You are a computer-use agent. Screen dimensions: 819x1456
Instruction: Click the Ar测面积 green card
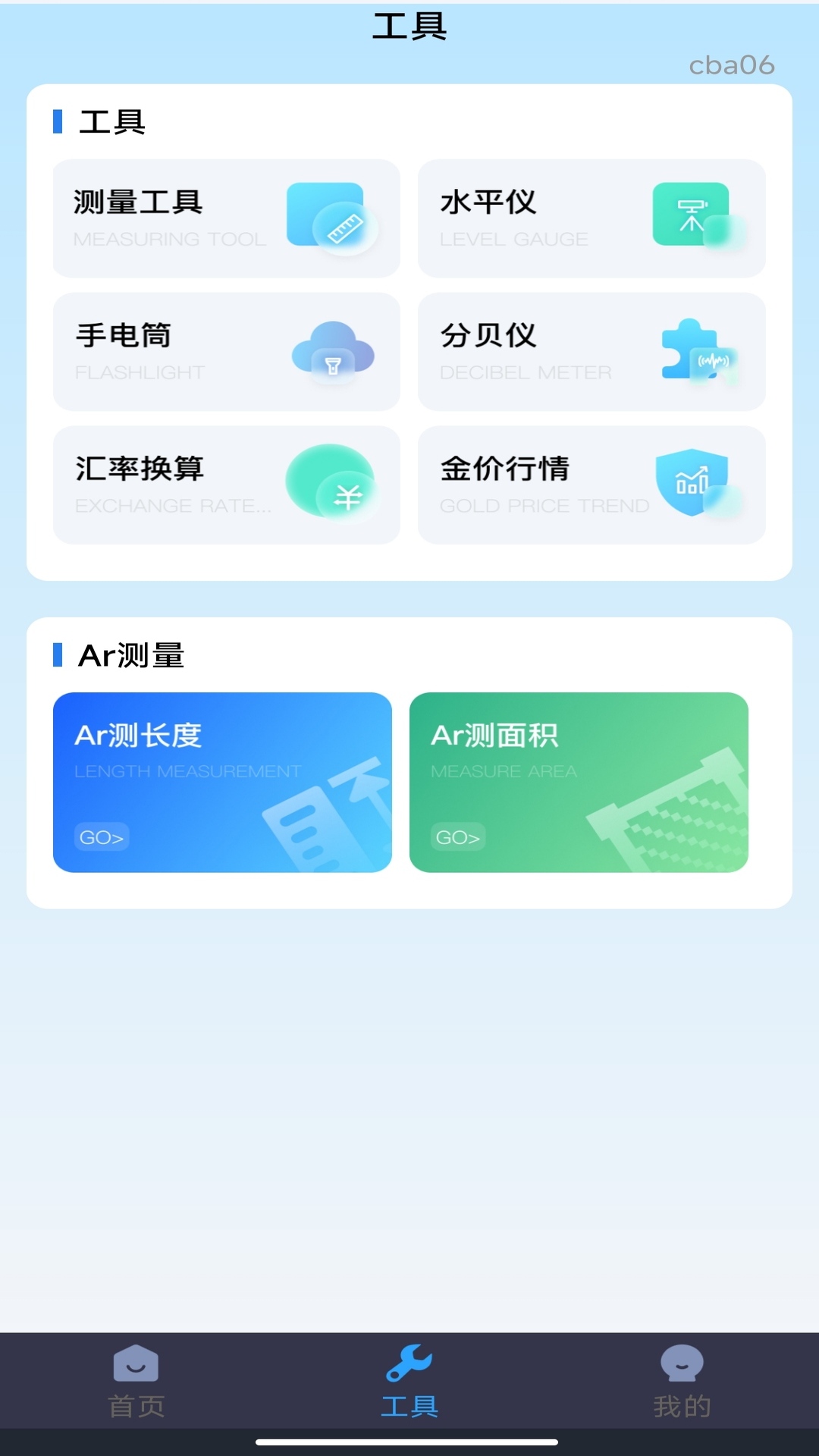pyautogui.click(x=579, y=783)
